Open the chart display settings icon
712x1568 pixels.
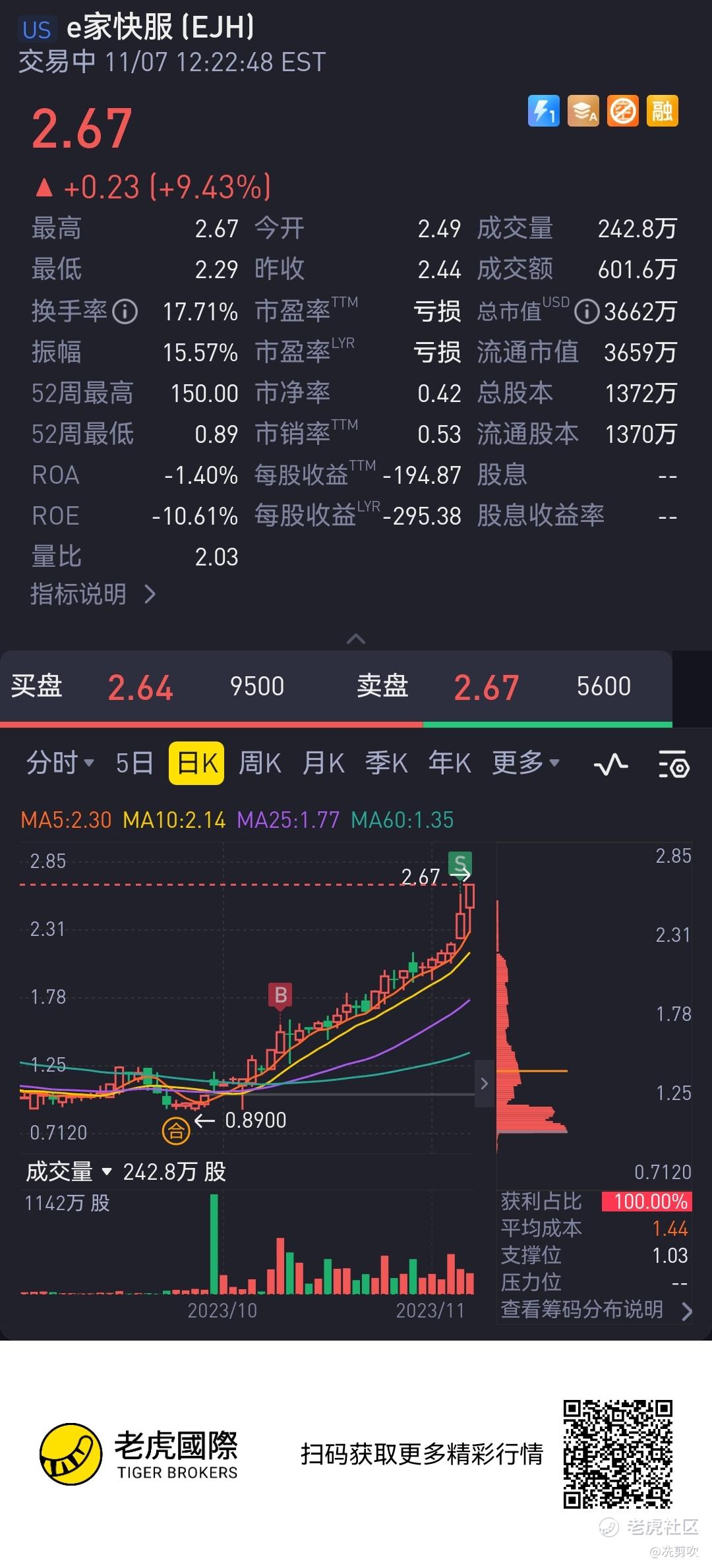[674, 765]
